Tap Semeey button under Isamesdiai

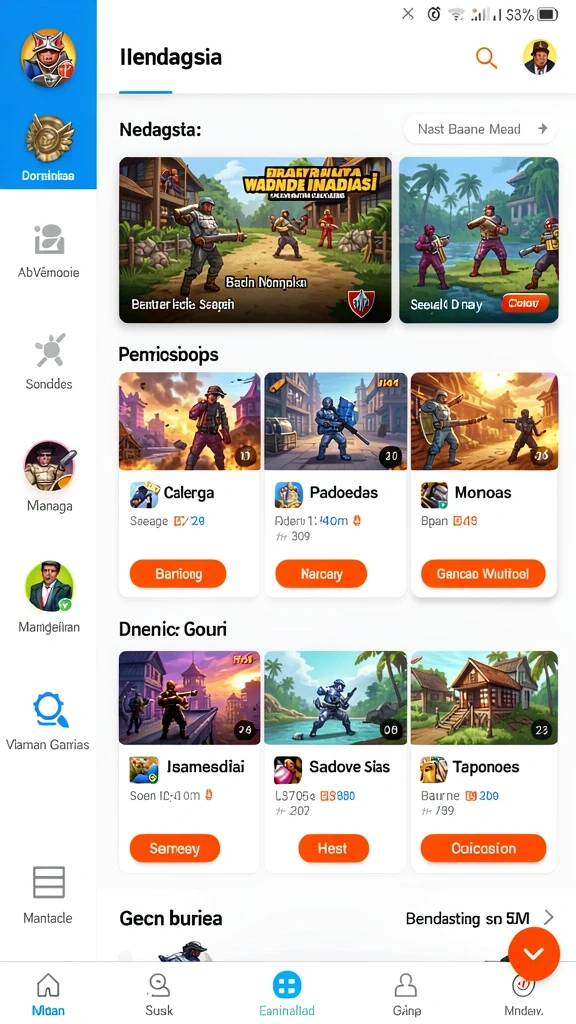174,848
